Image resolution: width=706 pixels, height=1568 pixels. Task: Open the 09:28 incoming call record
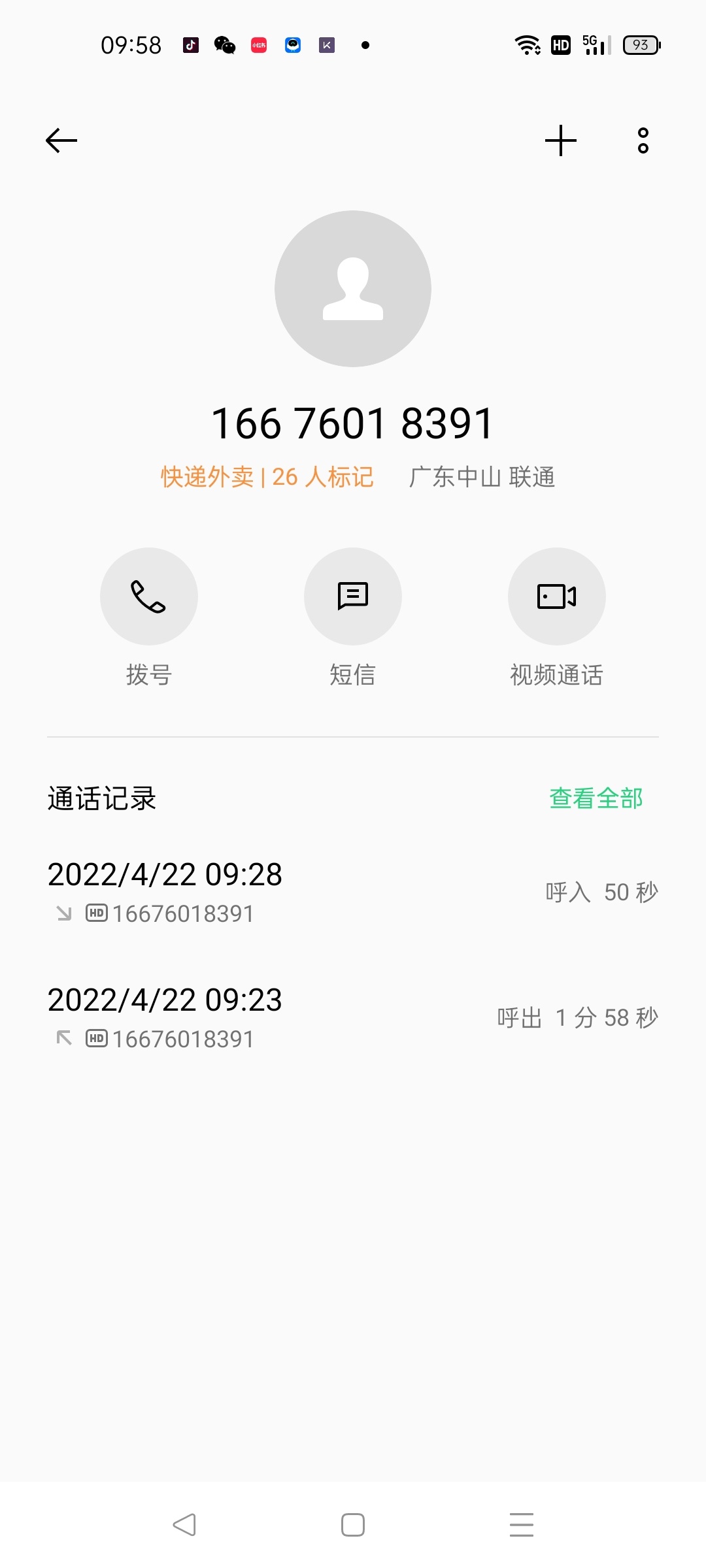click(353, 892)
